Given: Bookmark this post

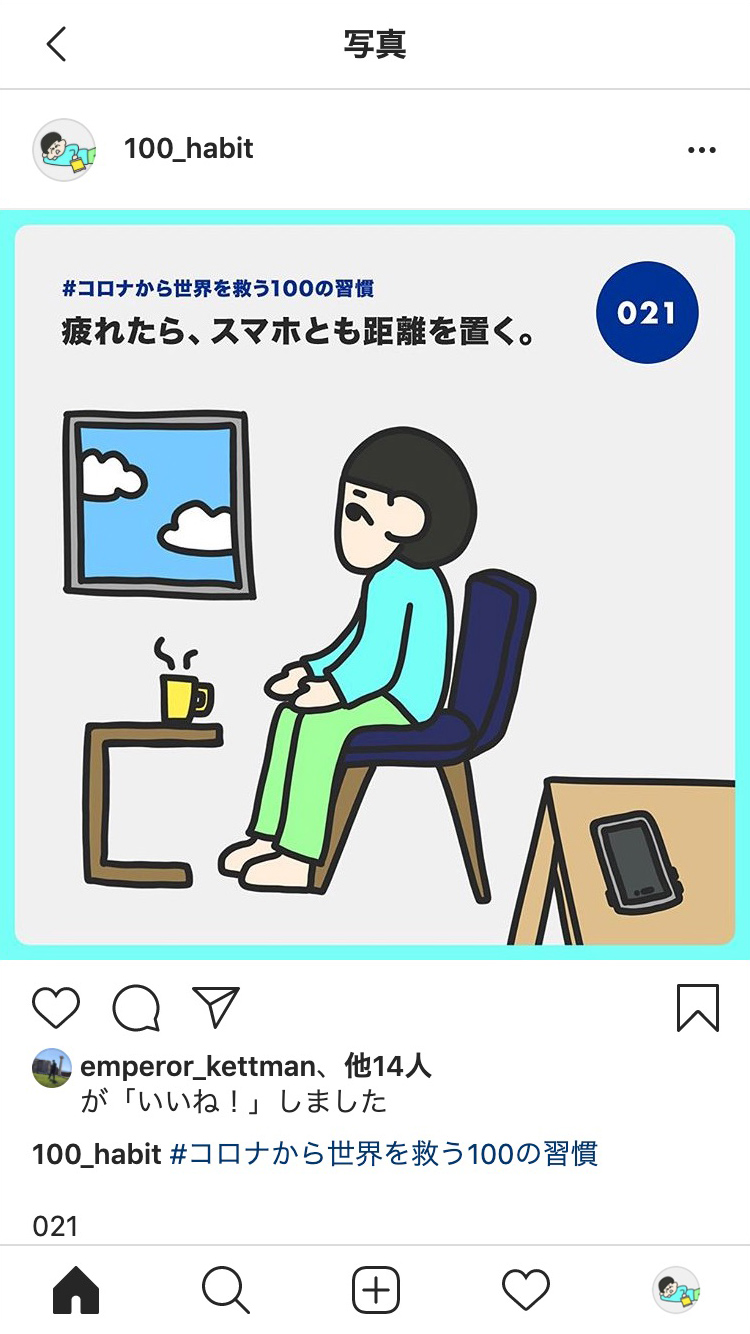Looking at the screenshot, I should (697, 1008).
